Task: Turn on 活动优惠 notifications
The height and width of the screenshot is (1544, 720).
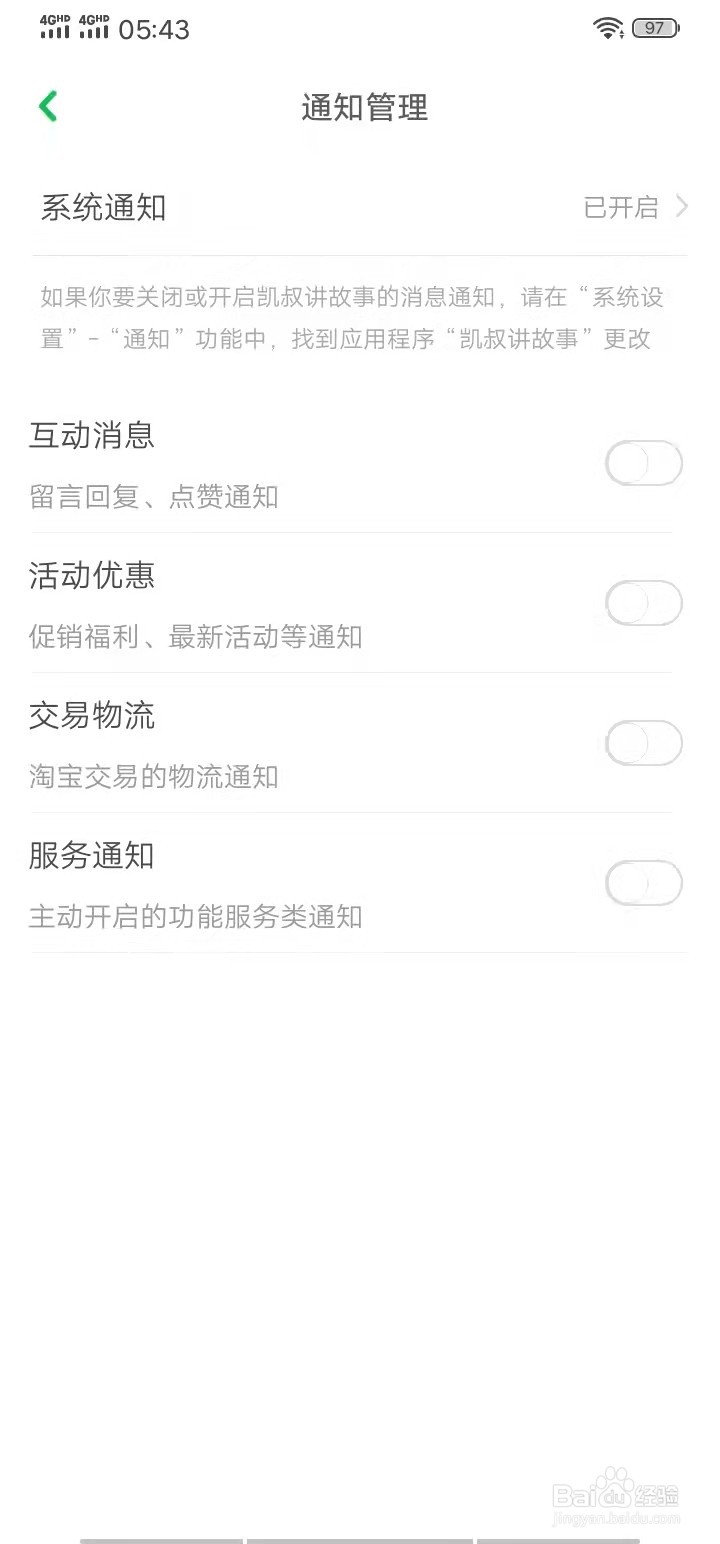Action: coord(644,603)
